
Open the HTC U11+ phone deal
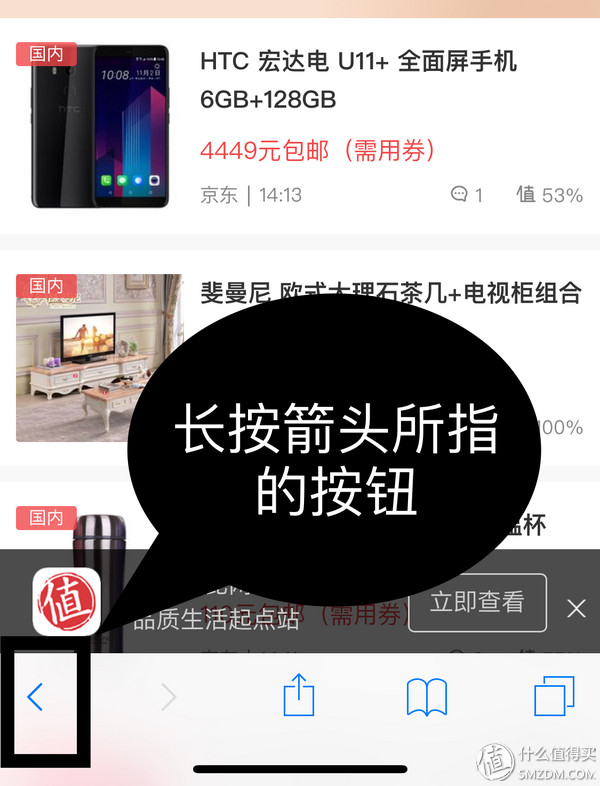pyautogui.click(x=357, y=81)
